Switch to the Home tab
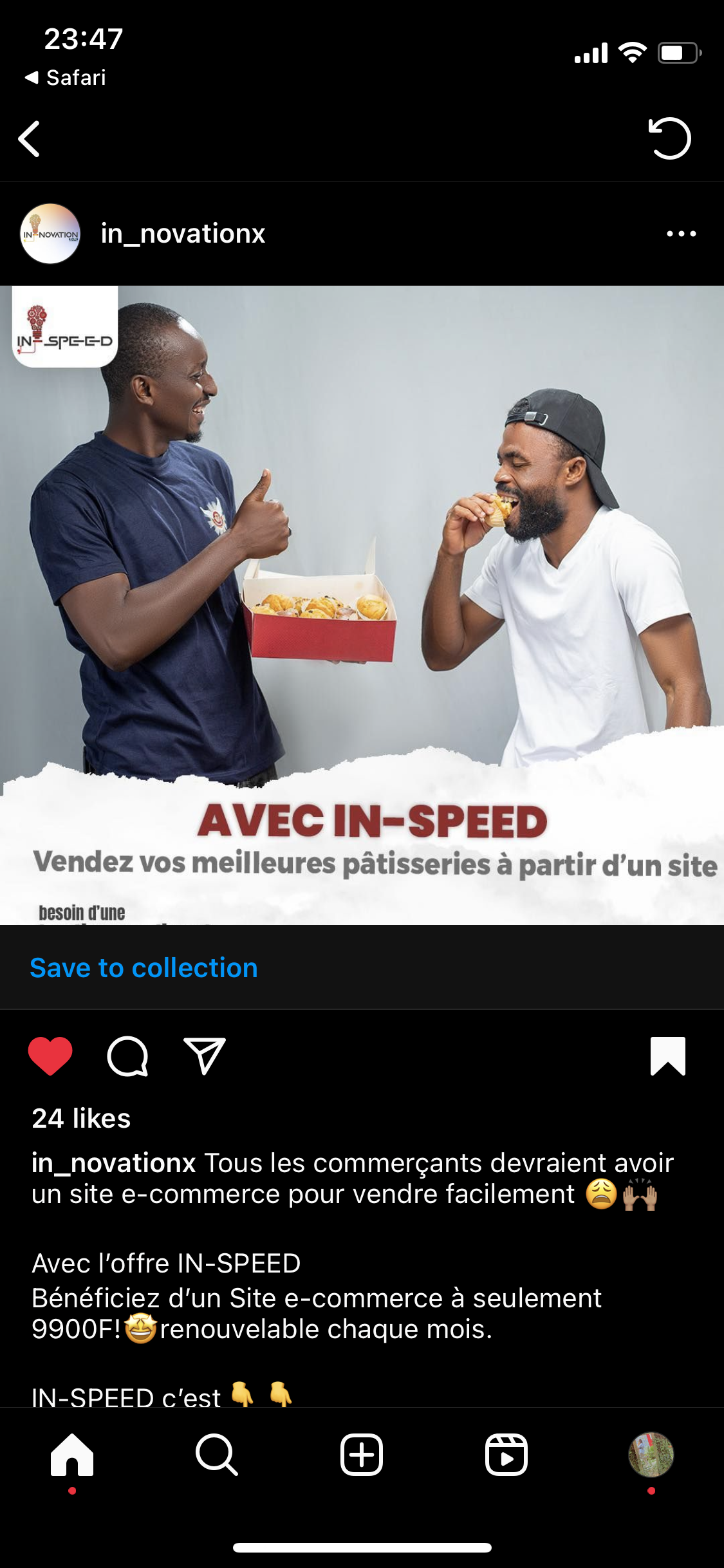 click(x=72, y=1455)
